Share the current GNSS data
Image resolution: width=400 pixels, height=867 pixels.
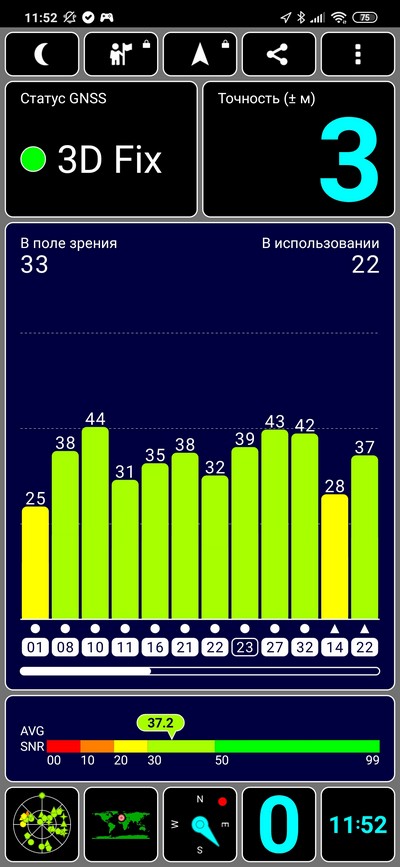(279, 54)
